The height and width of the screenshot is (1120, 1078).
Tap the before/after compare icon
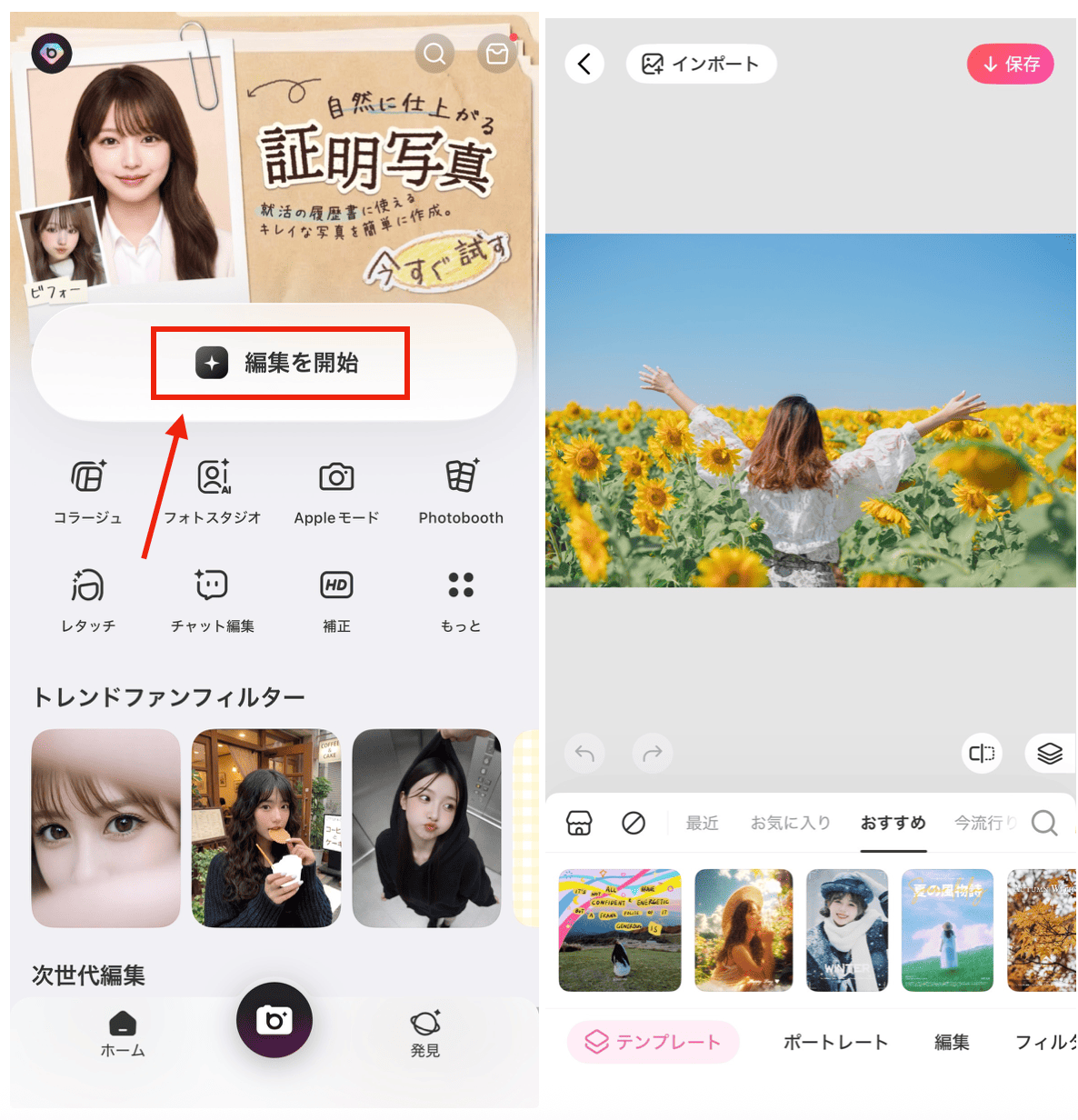tap(982, 754)
